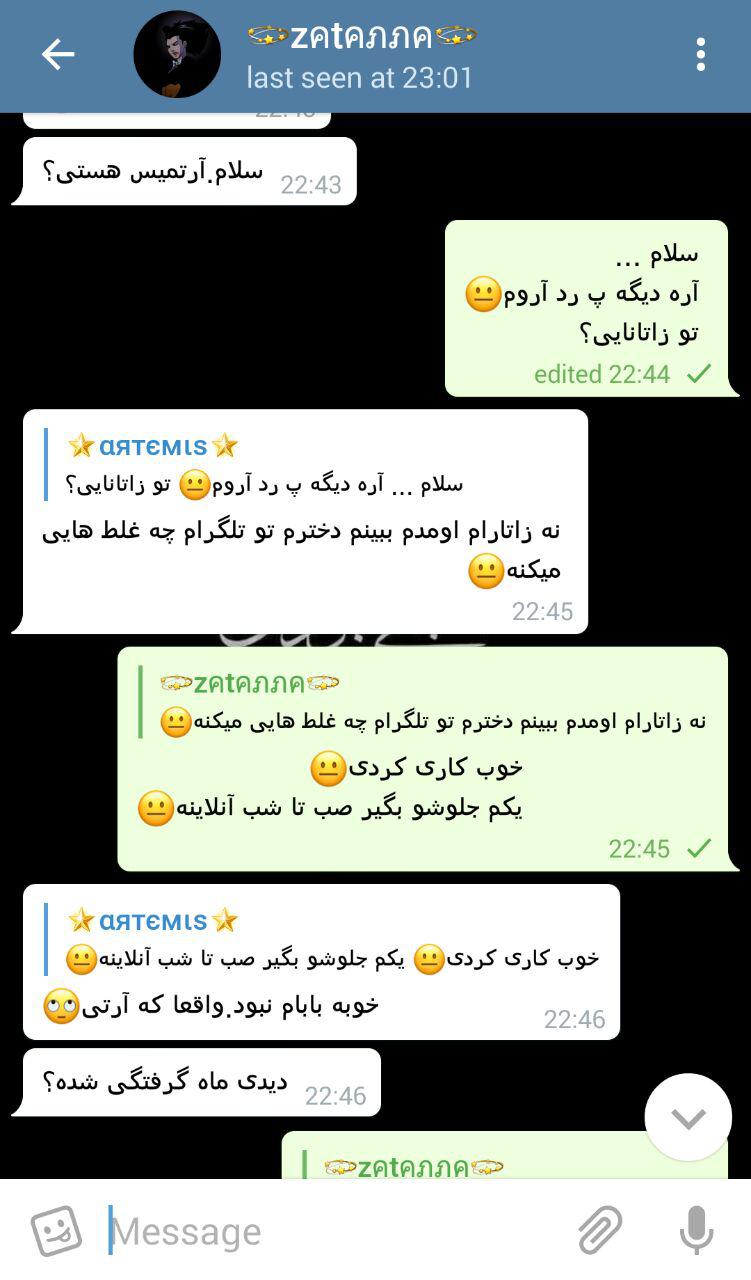The height and width of the screenshot is (1280, 751).
Task: Focus the Message input field
Action: (330, 1231)
